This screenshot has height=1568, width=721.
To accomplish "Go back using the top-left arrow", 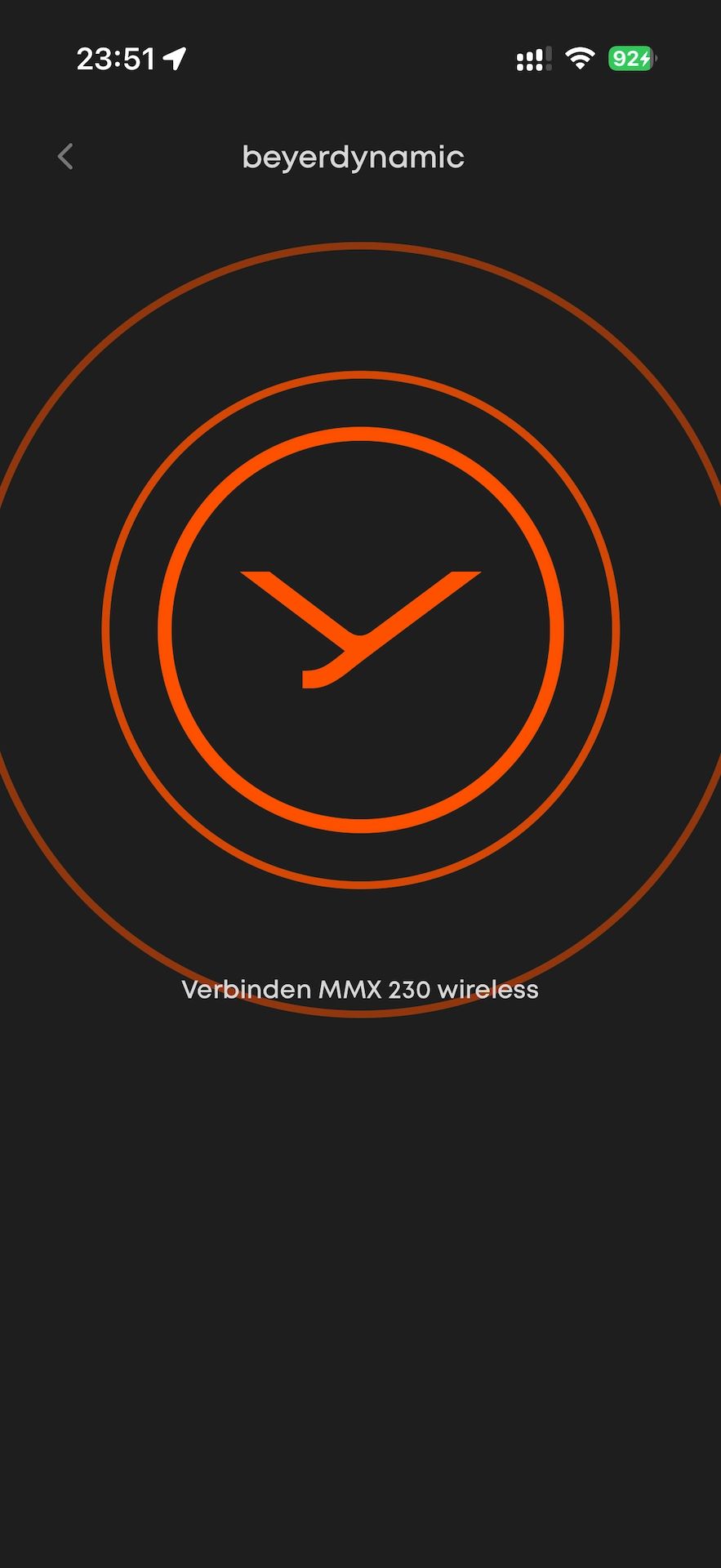I will coord(66,156).
